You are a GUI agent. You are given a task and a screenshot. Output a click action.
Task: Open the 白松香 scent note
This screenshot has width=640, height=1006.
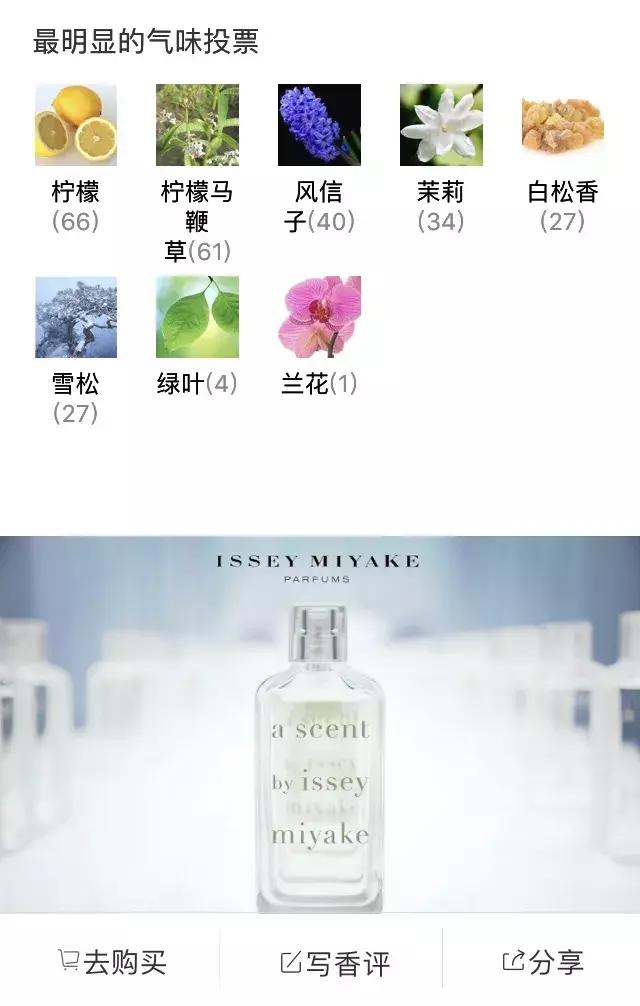tap(562, 126)
